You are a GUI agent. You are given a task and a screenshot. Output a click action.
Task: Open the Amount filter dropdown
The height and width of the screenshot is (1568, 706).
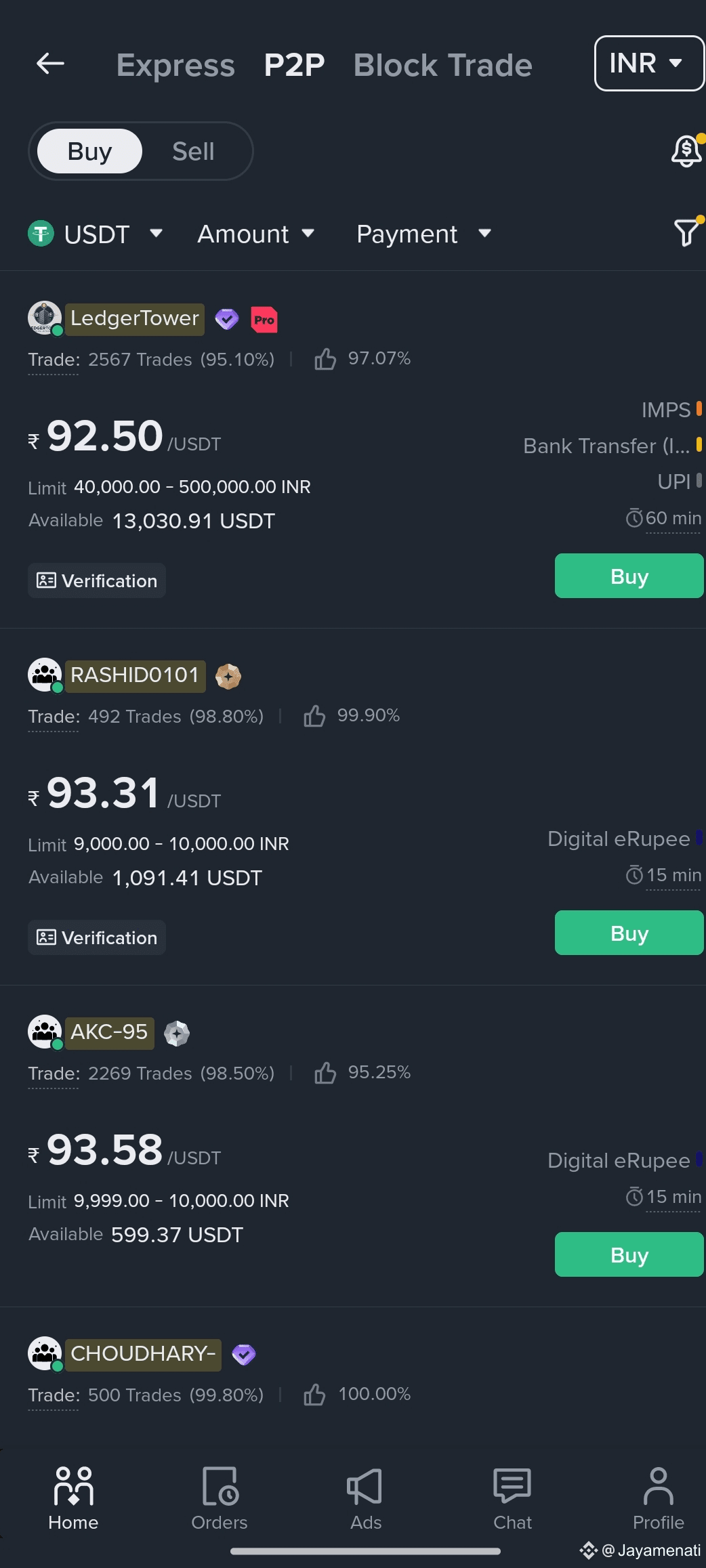point(256,234)
